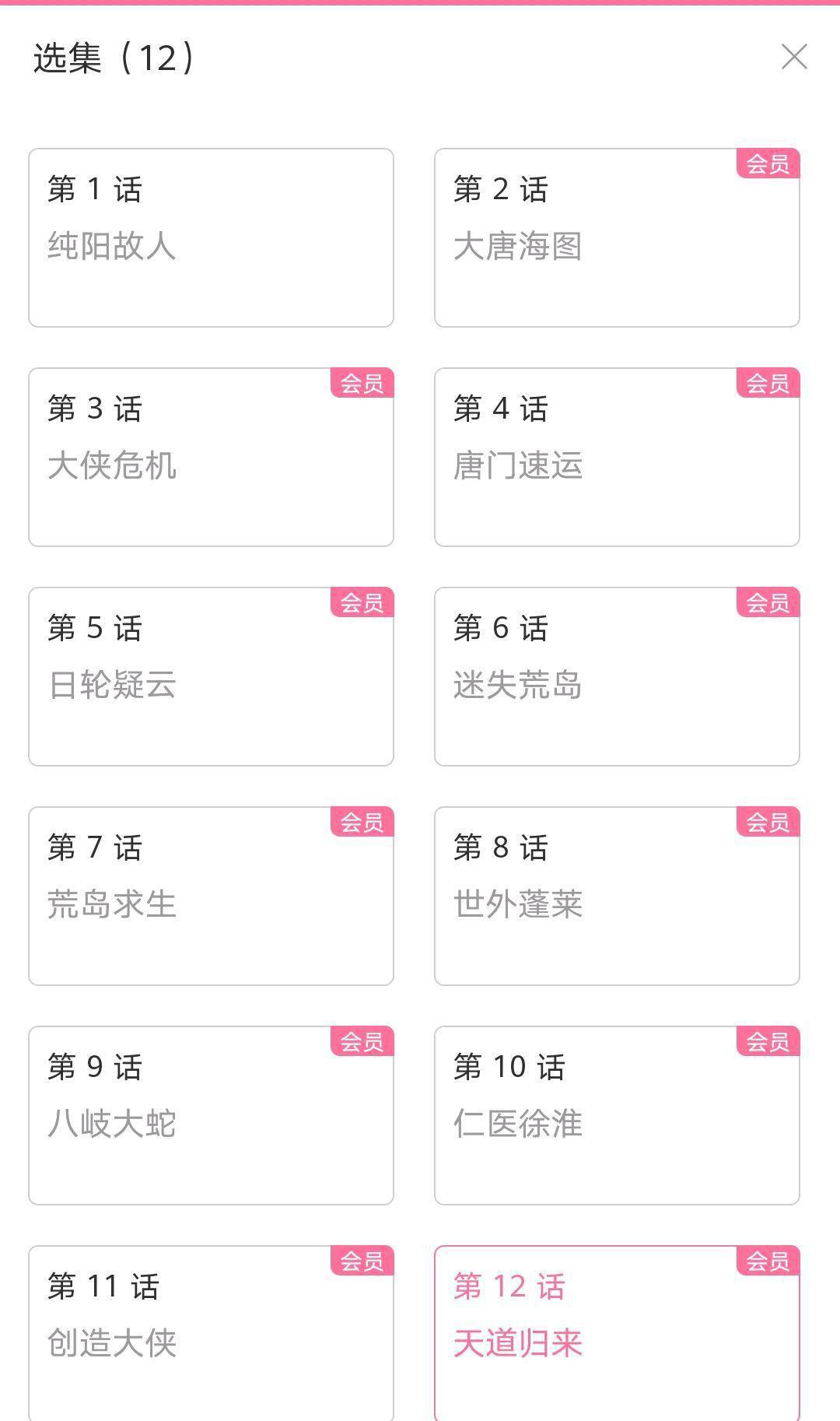The image size is (840, 1421).
Task: Close the 选集 episode picker dialog
Action: tap(794, 58)
